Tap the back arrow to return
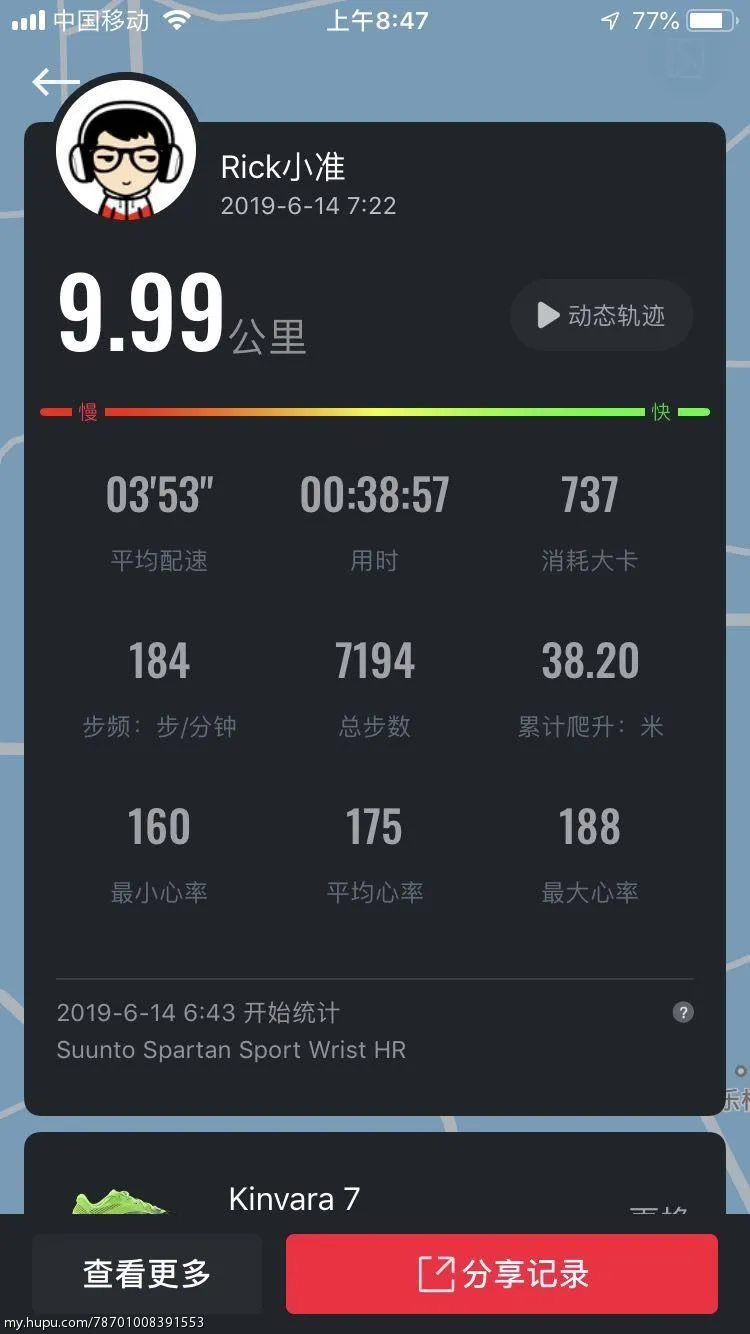Viewport: 750px width, 1334px height. click(57, 83)
